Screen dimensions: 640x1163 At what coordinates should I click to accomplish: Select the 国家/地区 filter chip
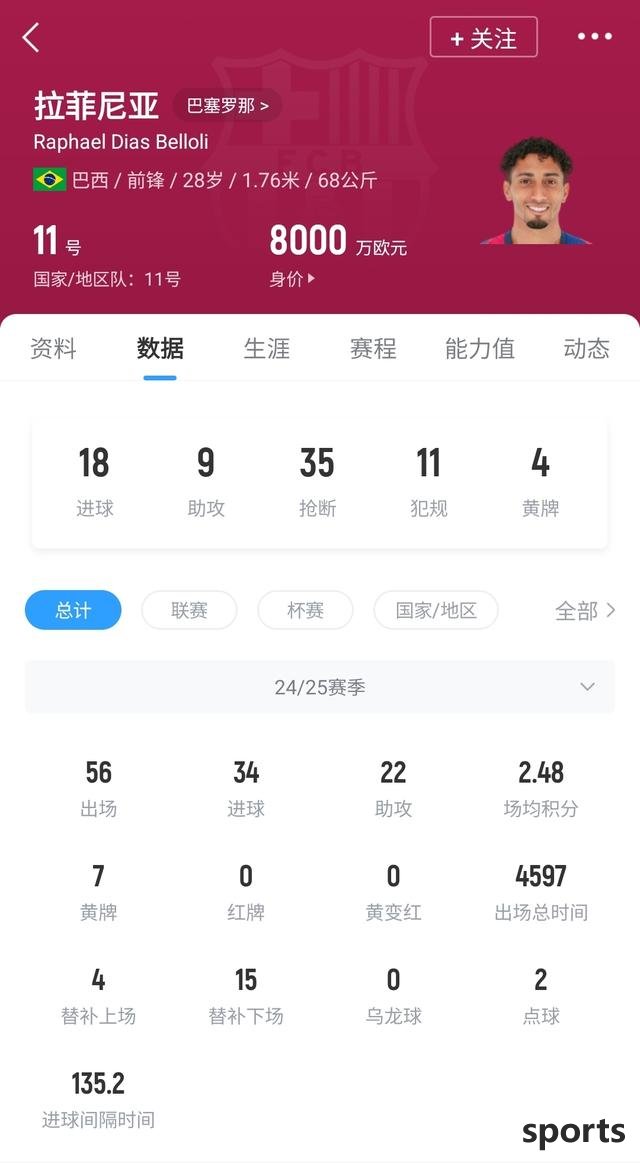[435, 610]
